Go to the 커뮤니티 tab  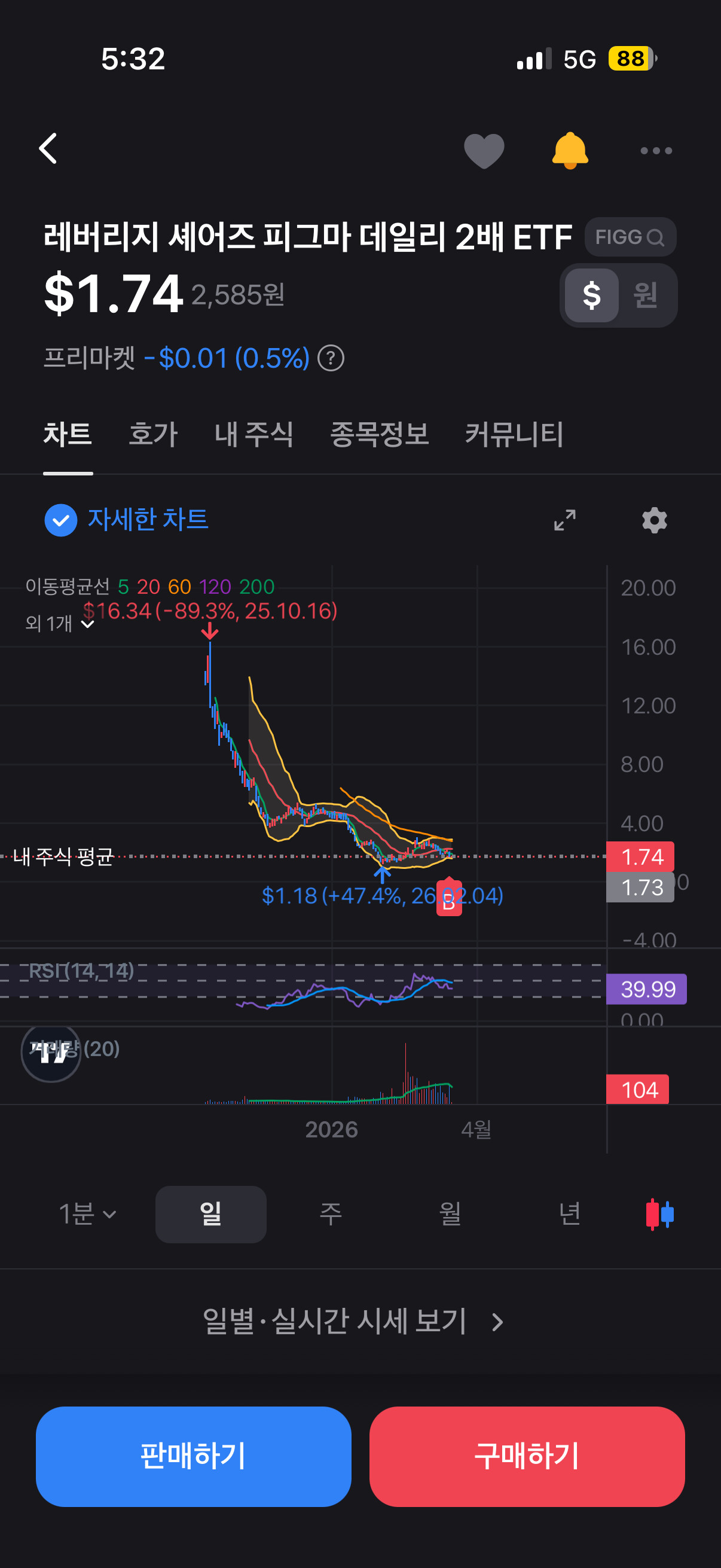coord(514,434)
